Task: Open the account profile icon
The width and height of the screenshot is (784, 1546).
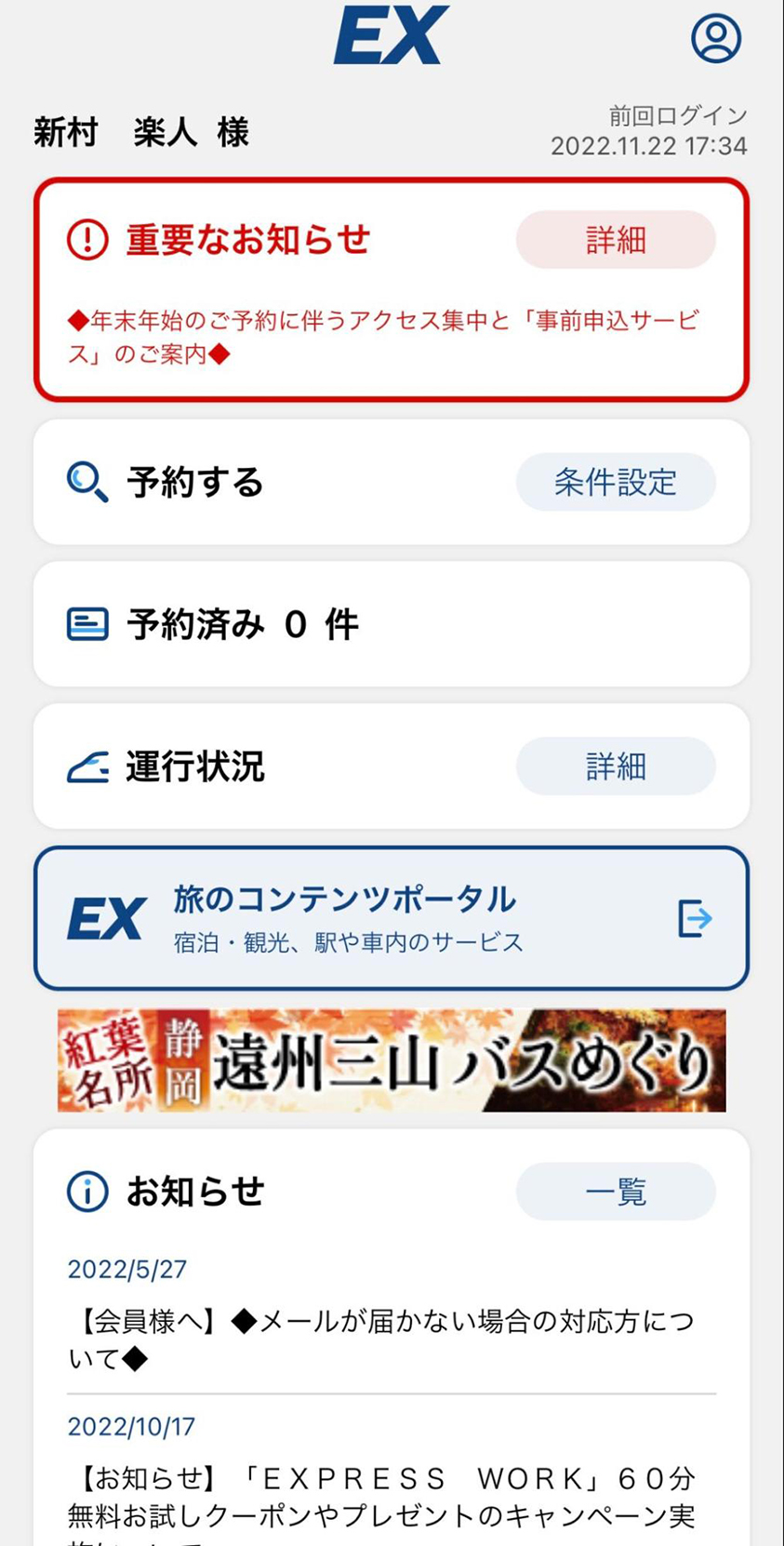Action: click(x=715, y=39)
